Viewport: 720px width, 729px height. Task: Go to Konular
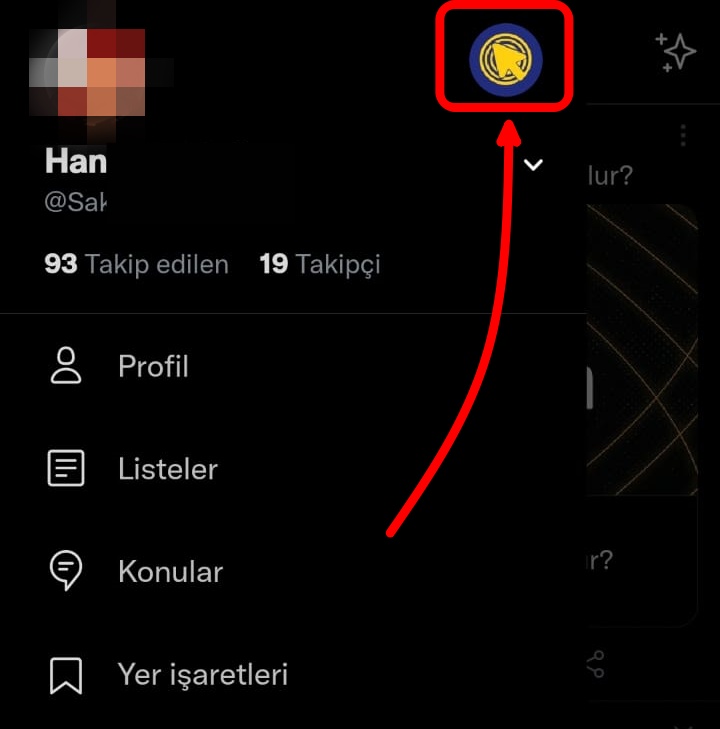tap(170, 572)
